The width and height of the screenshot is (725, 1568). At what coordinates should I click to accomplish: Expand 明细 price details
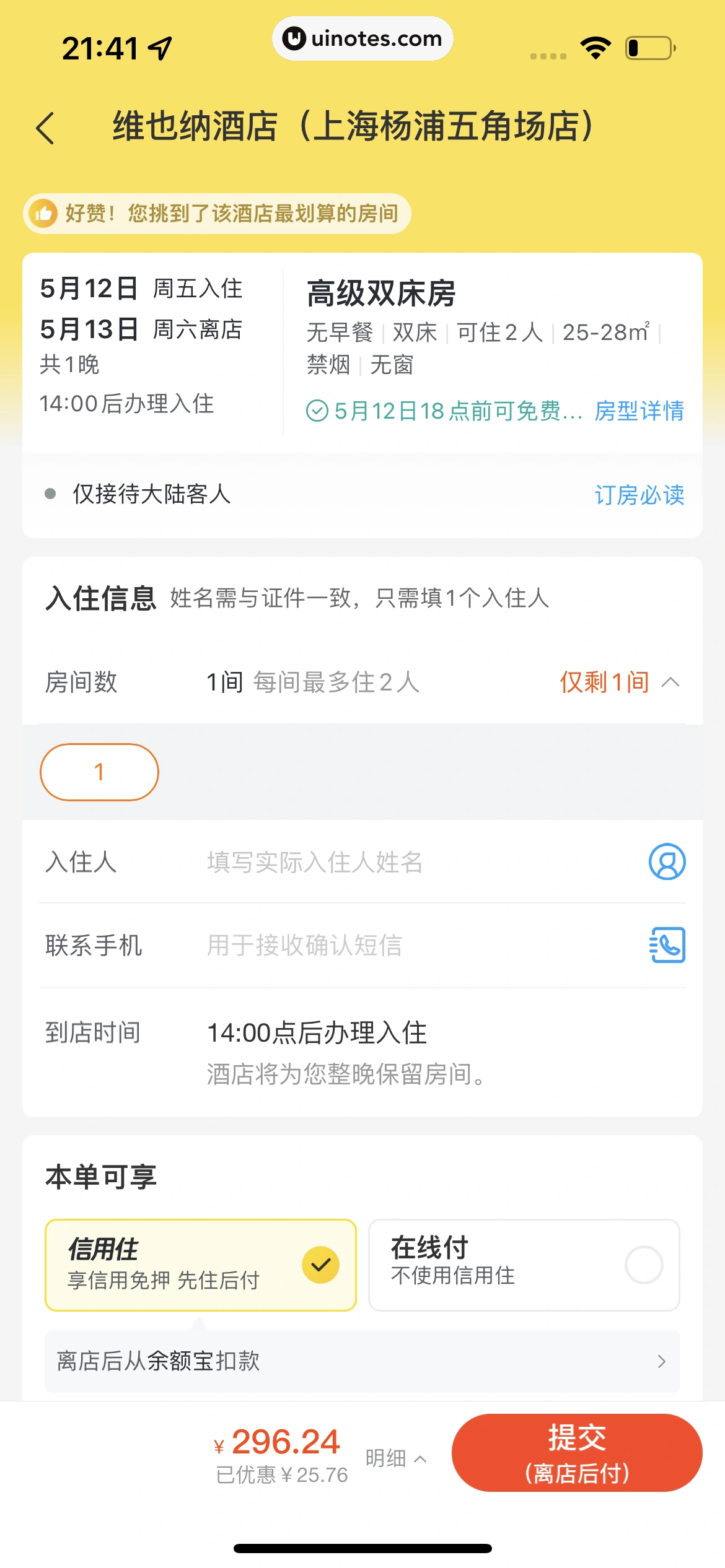395,1458
